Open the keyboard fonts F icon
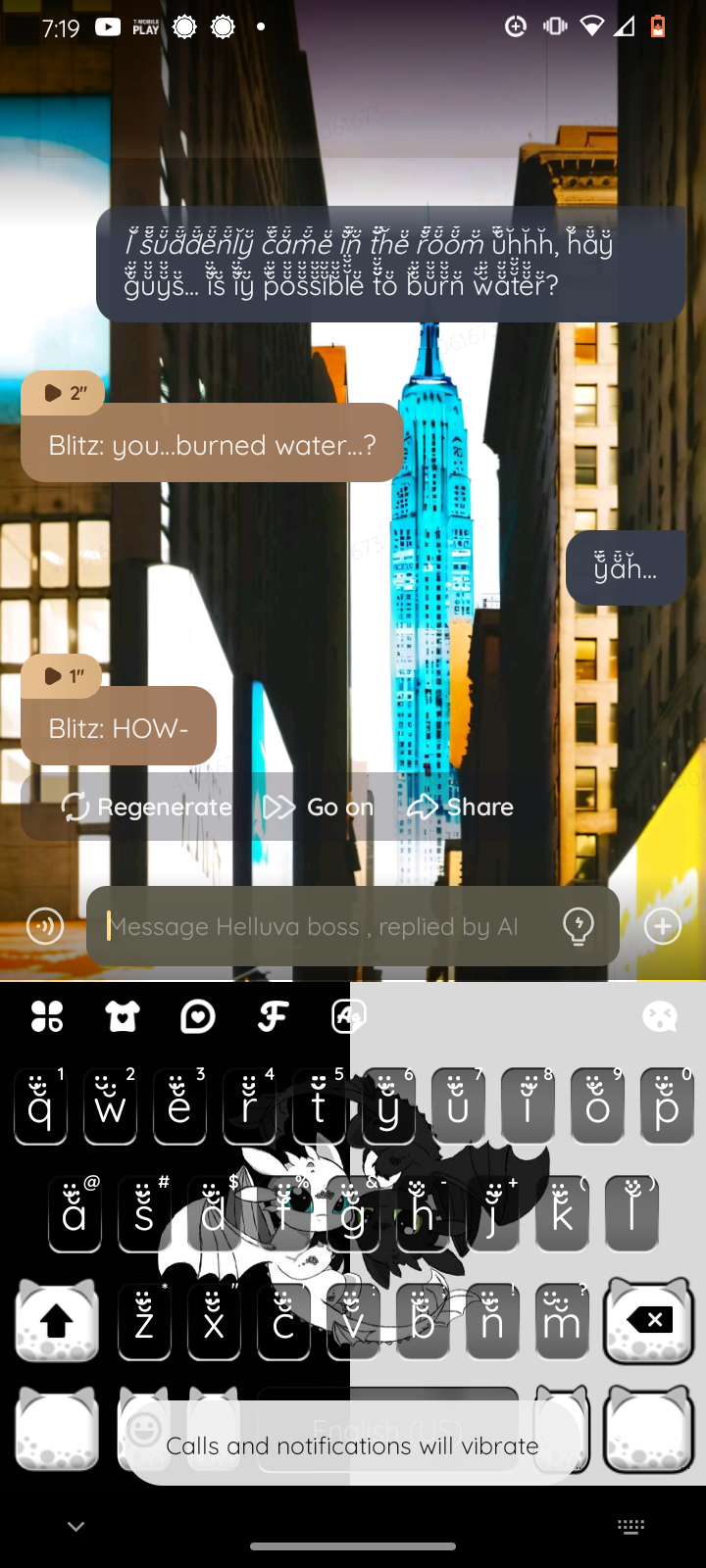 click(273, 1016)
